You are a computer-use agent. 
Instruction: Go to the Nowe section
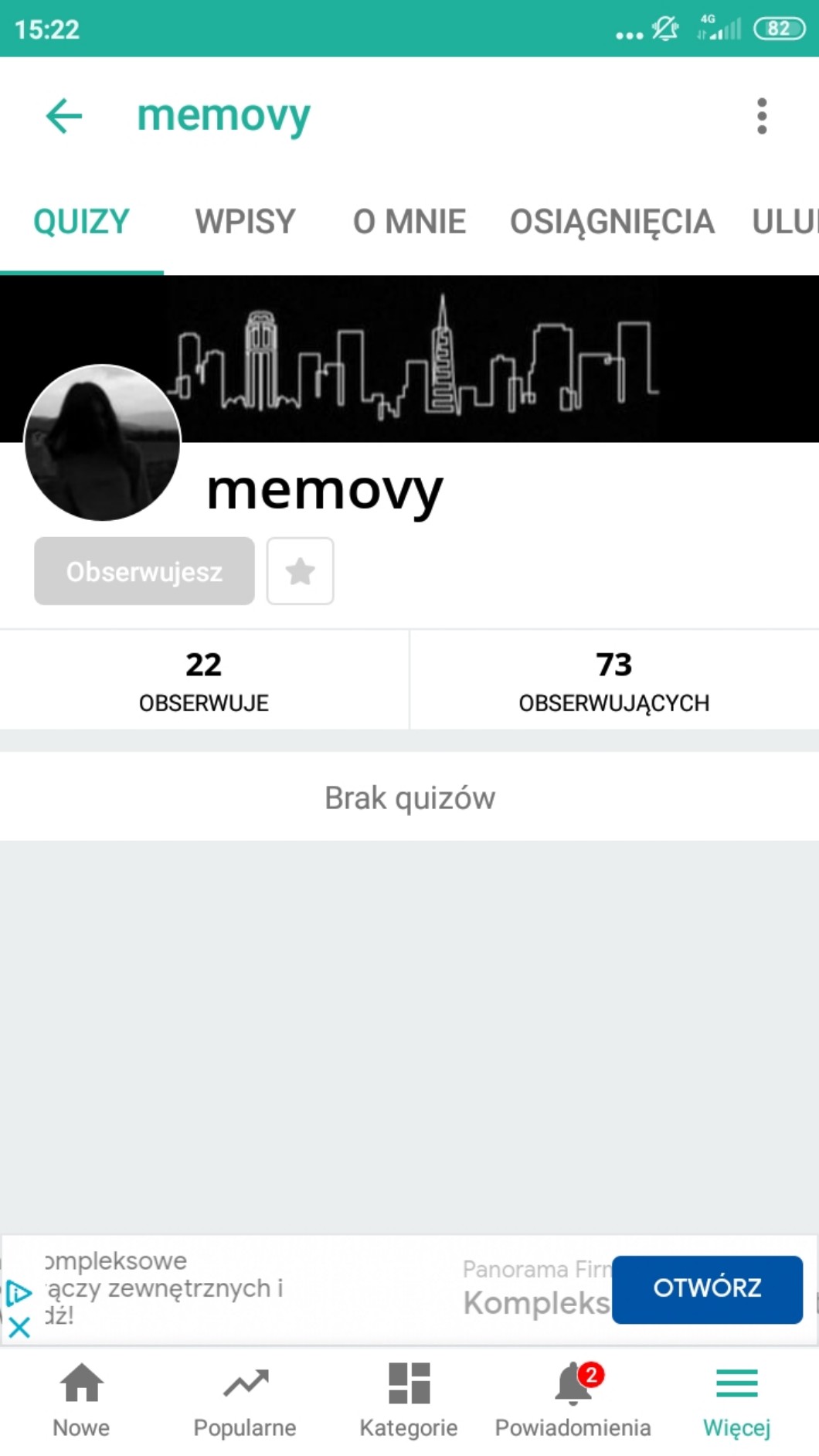pos(81,1399)
